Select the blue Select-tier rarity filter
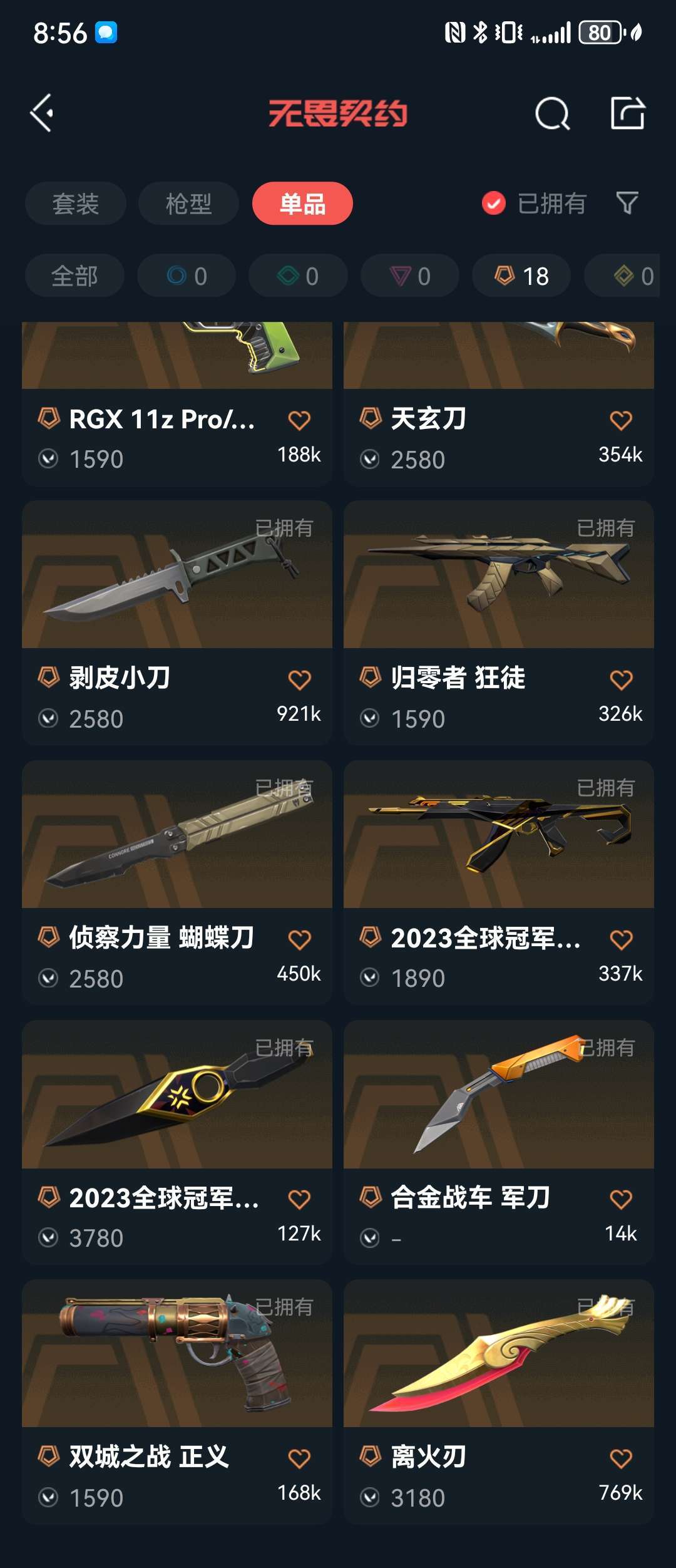The image size is (676, 1568). pyautogui.click(x=185, y=276)
